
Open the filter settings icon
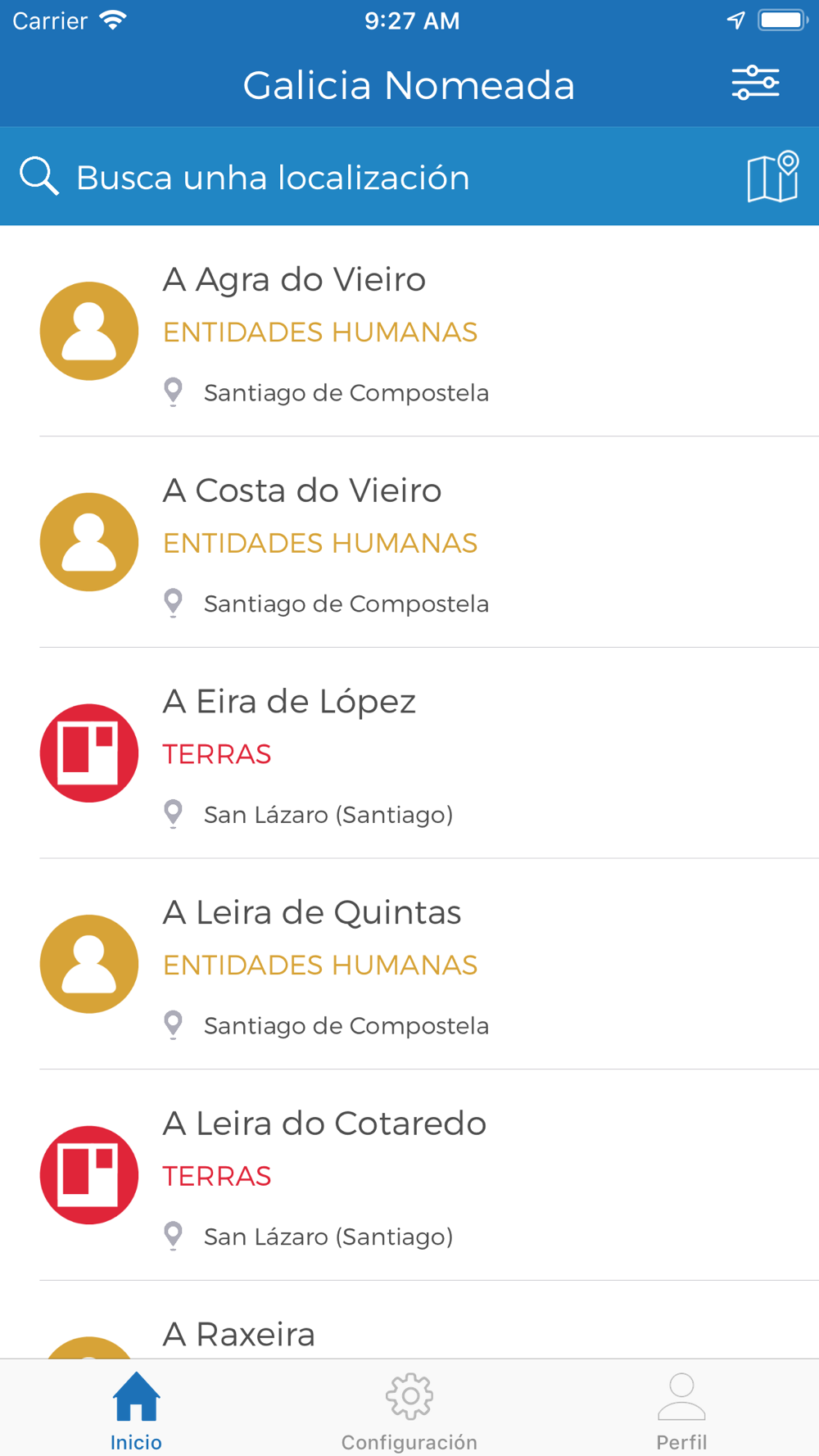pos(755,84)
